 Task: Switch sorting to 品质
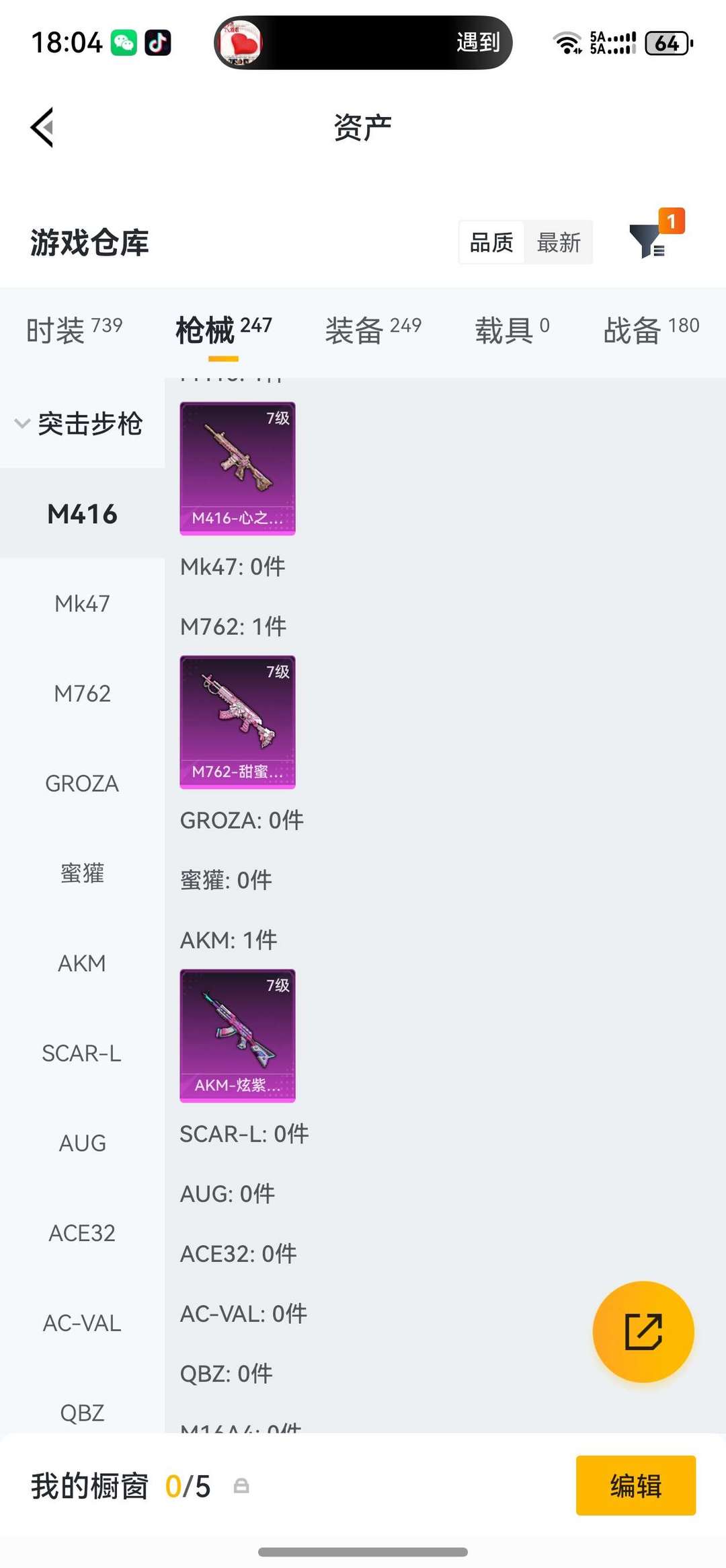[x=490, y=243]
